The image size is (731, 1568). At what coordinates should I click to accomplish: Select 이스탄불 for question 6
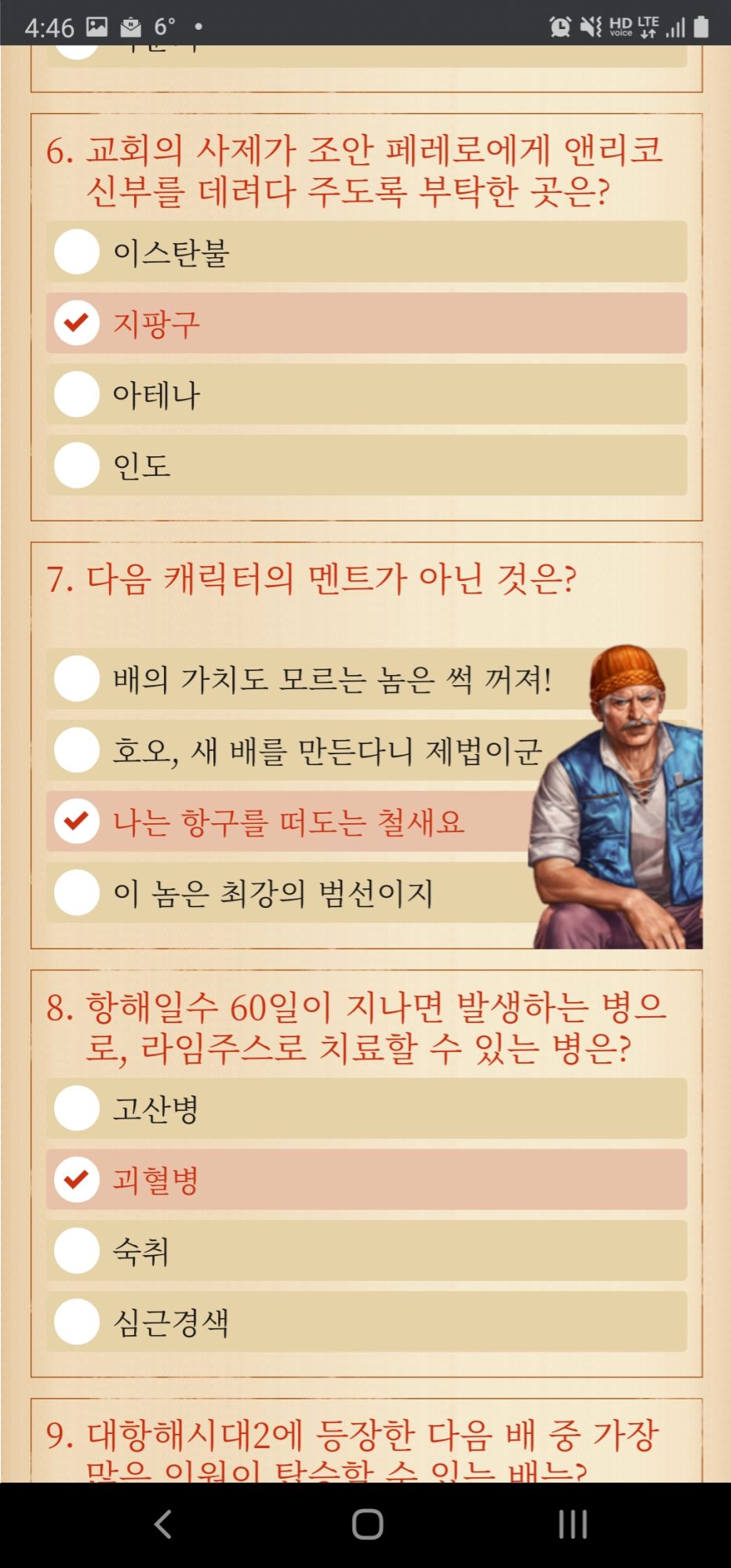coord(366,252)
